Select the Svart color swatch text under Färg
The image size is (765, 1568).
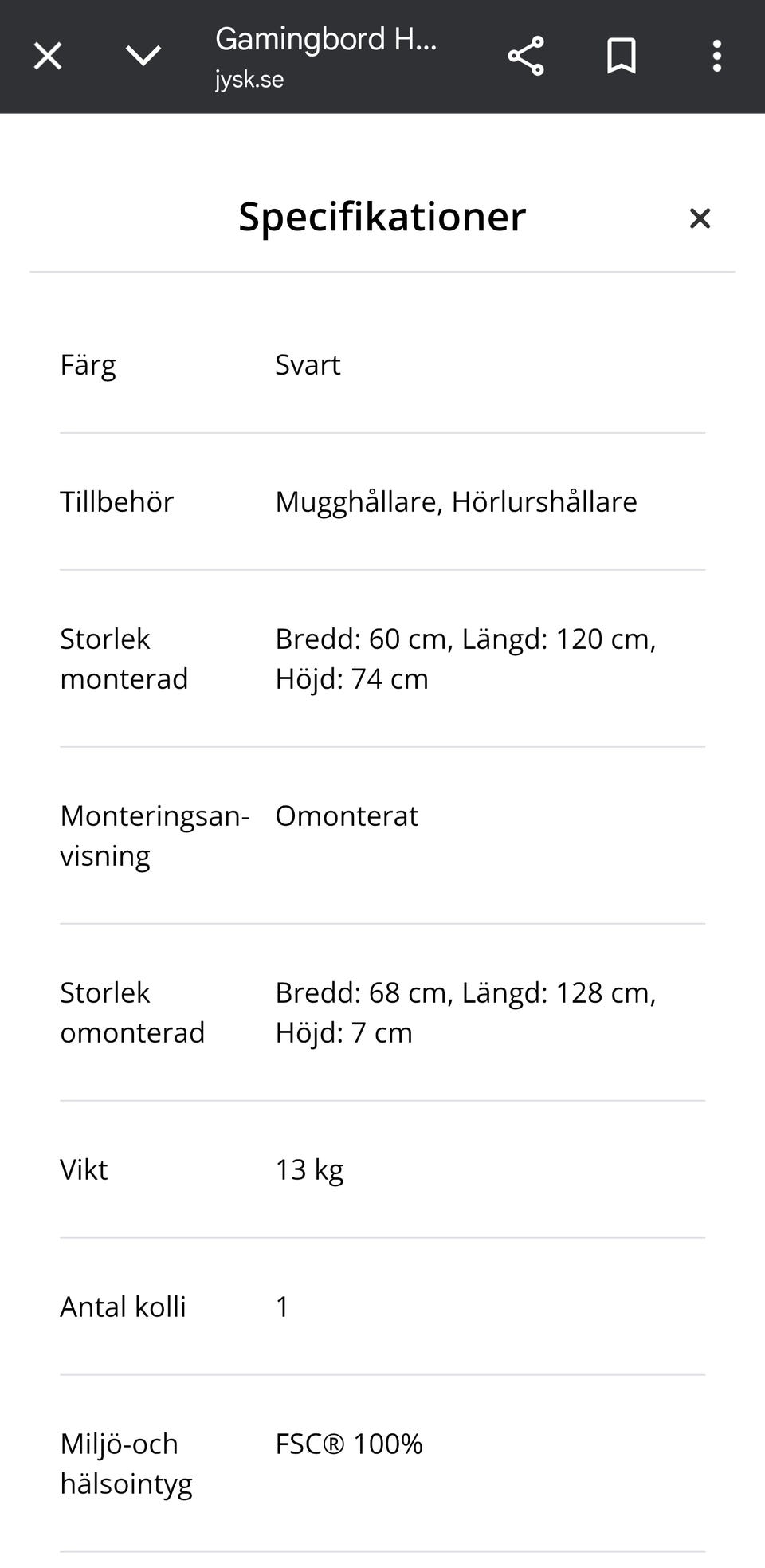click(x=308, y=364)
